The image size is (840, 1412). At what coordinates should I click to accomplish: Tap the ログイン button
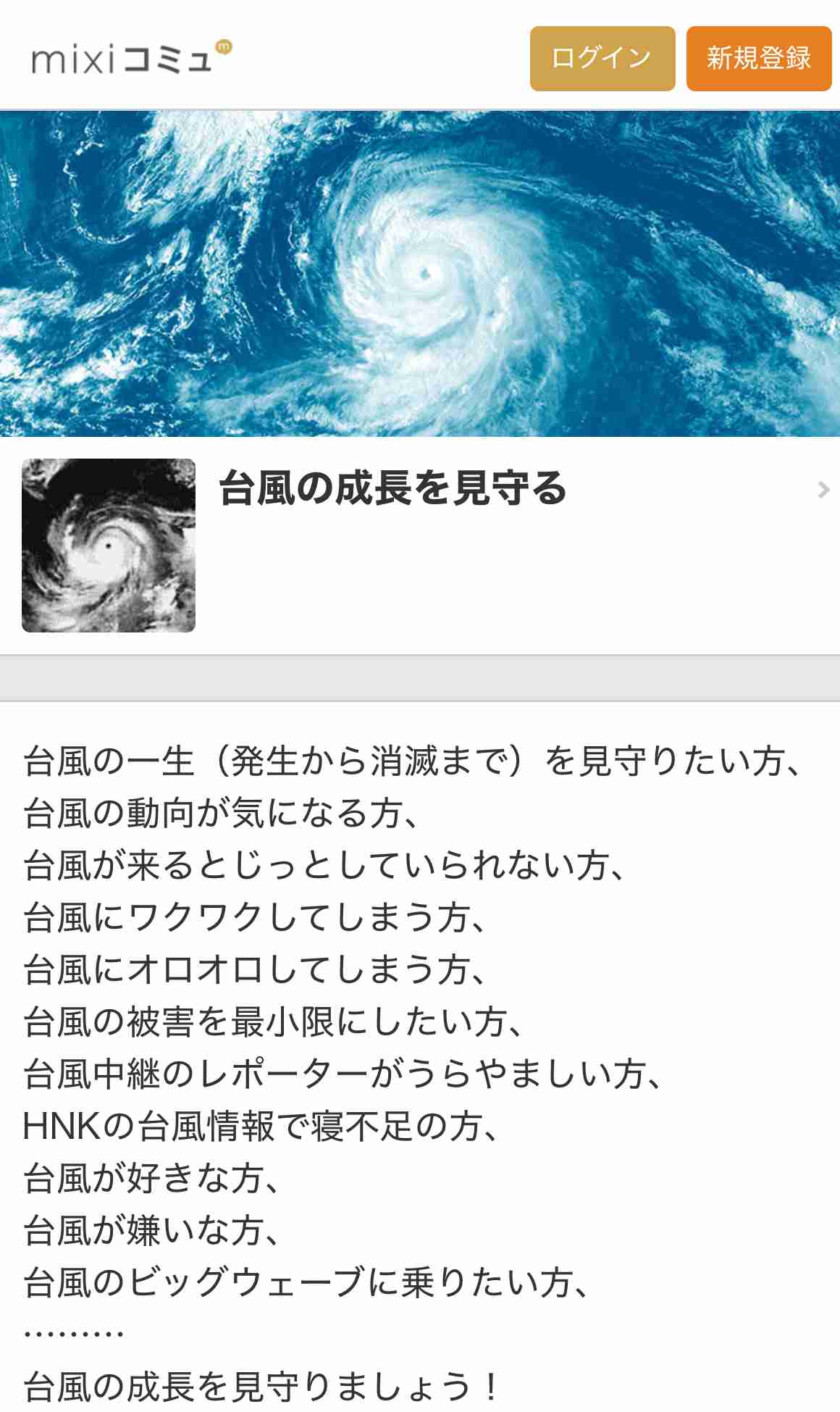click(x=602, y=59)
